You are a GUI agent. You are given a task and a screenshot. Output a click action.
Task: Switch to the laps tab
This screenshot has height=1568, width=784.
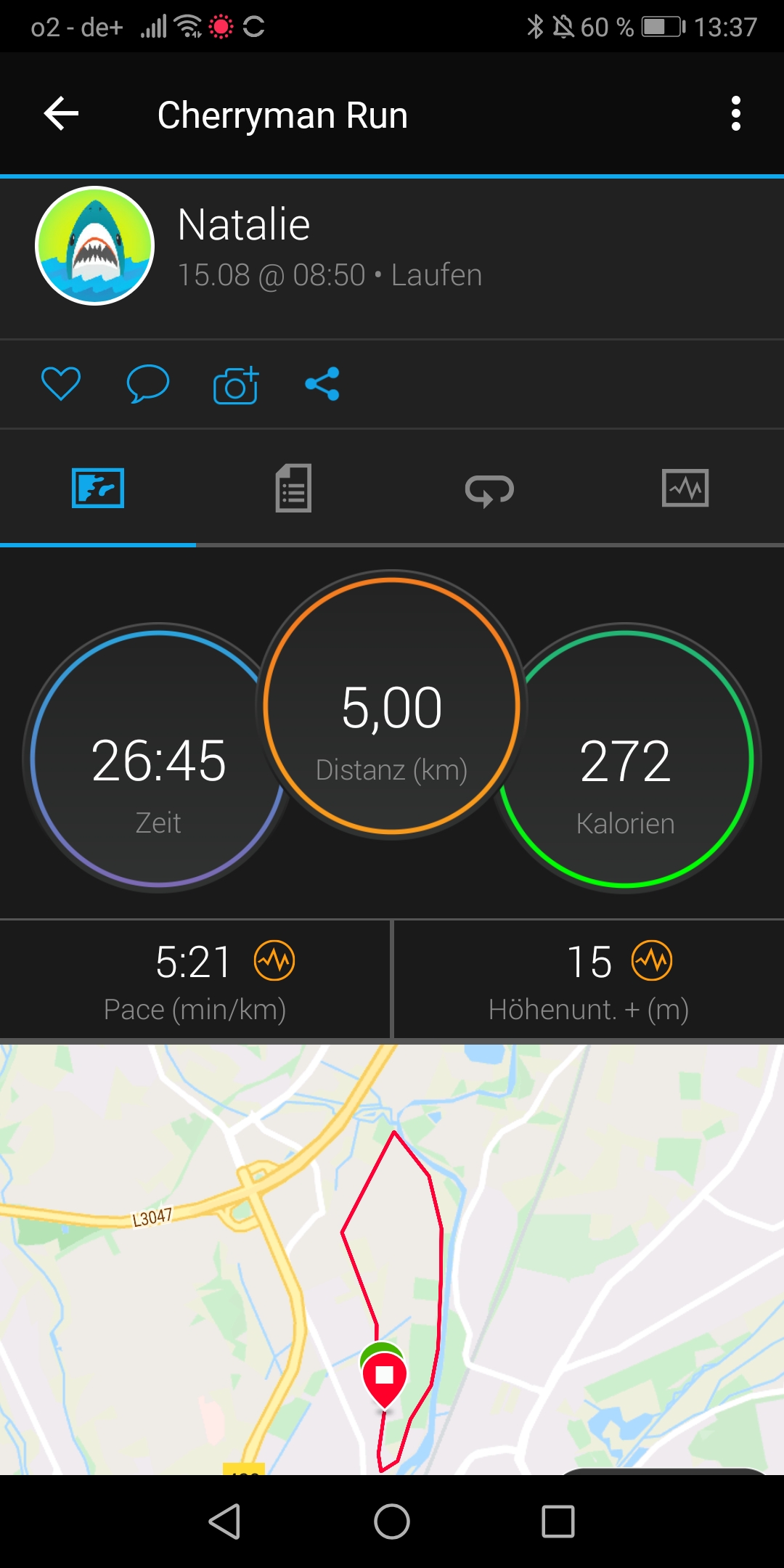[x=489, y=489]
